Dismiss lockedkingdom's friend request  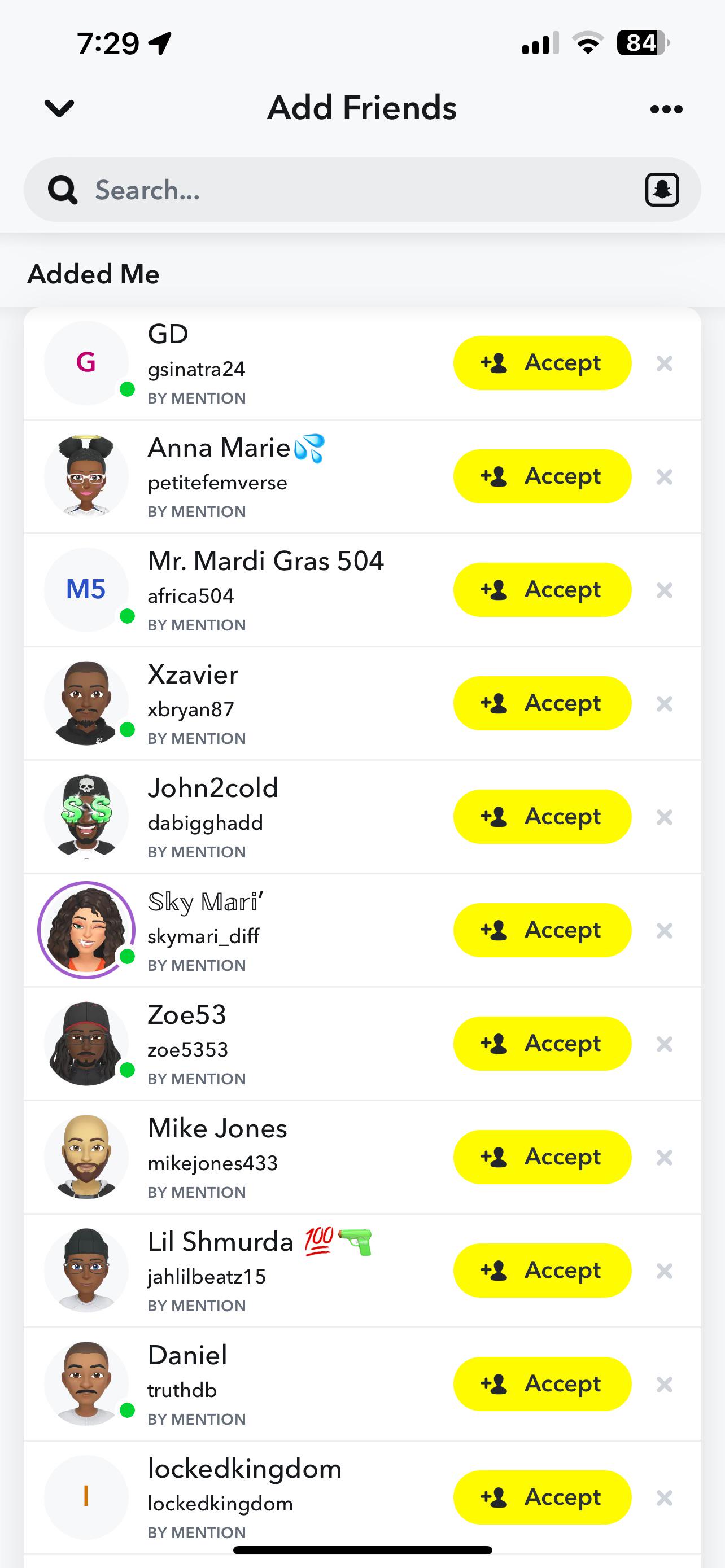pyautogui.click(x=664, y=1497)
